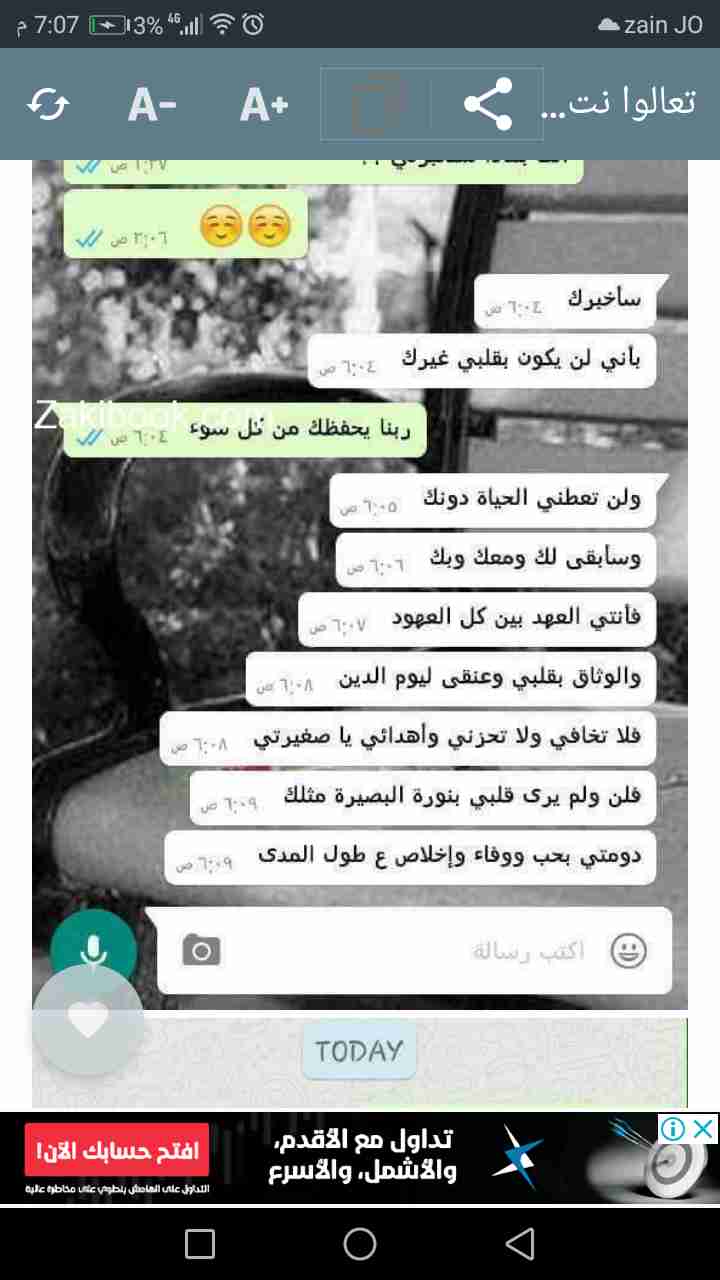The width and height of the screenshot is (720, 1280).
Task: Increase text size with A+
Action: point(264,104)
